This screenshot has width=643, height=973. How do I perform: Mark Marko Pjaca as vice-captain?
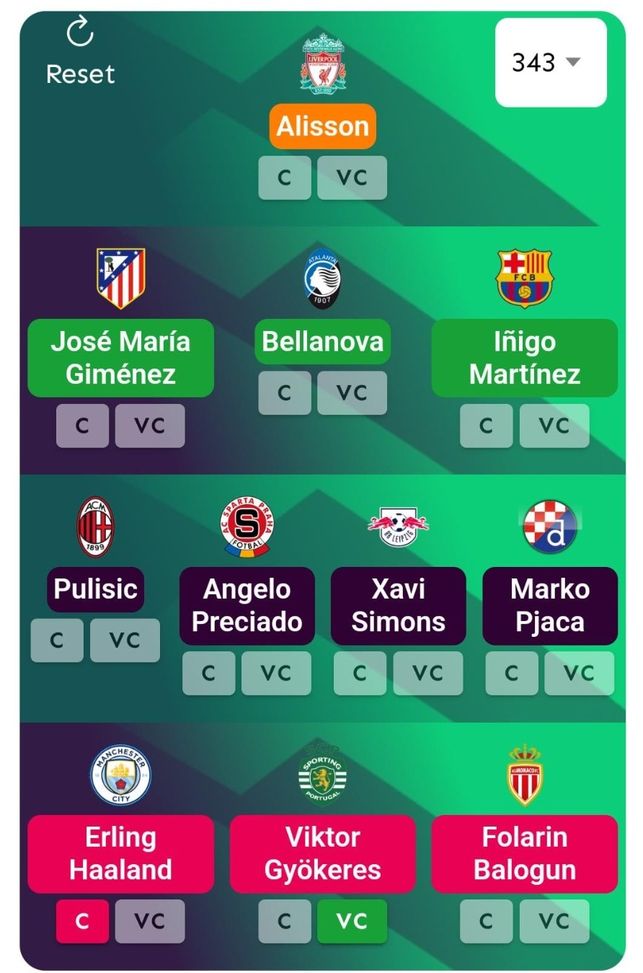click(579, 673)
